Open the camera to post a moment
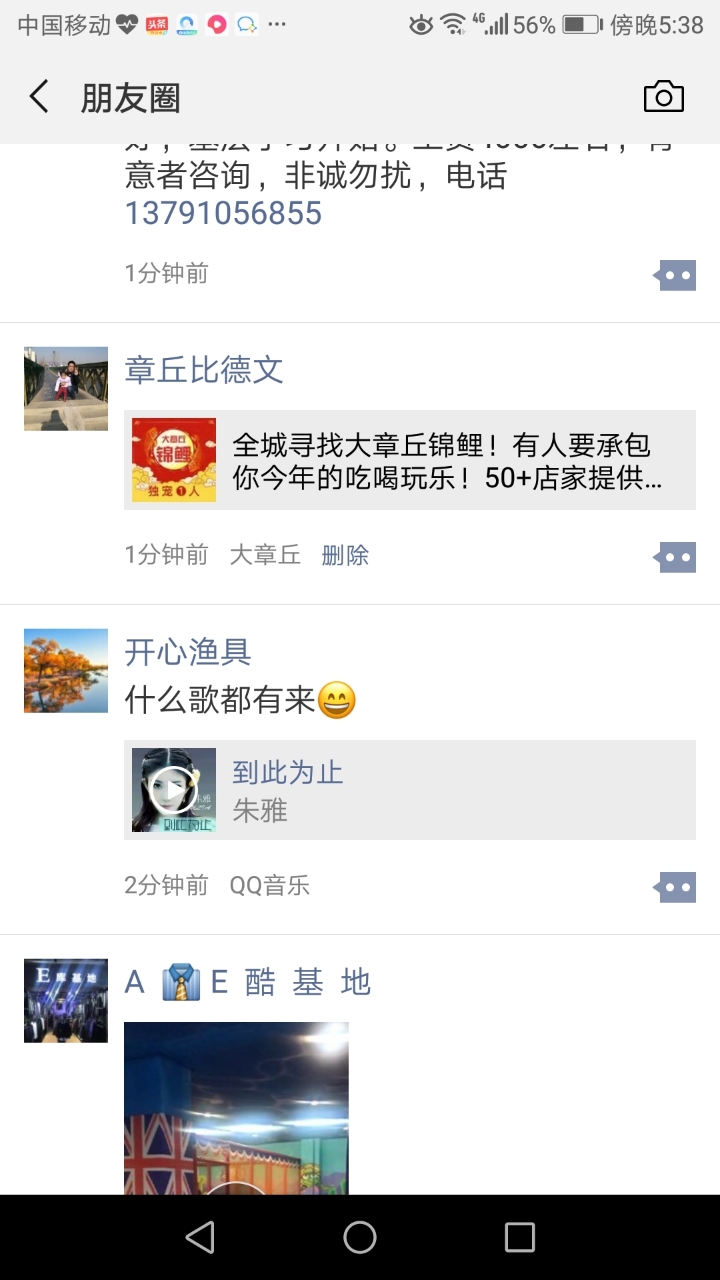720x1280 pixels. point(663,97)
